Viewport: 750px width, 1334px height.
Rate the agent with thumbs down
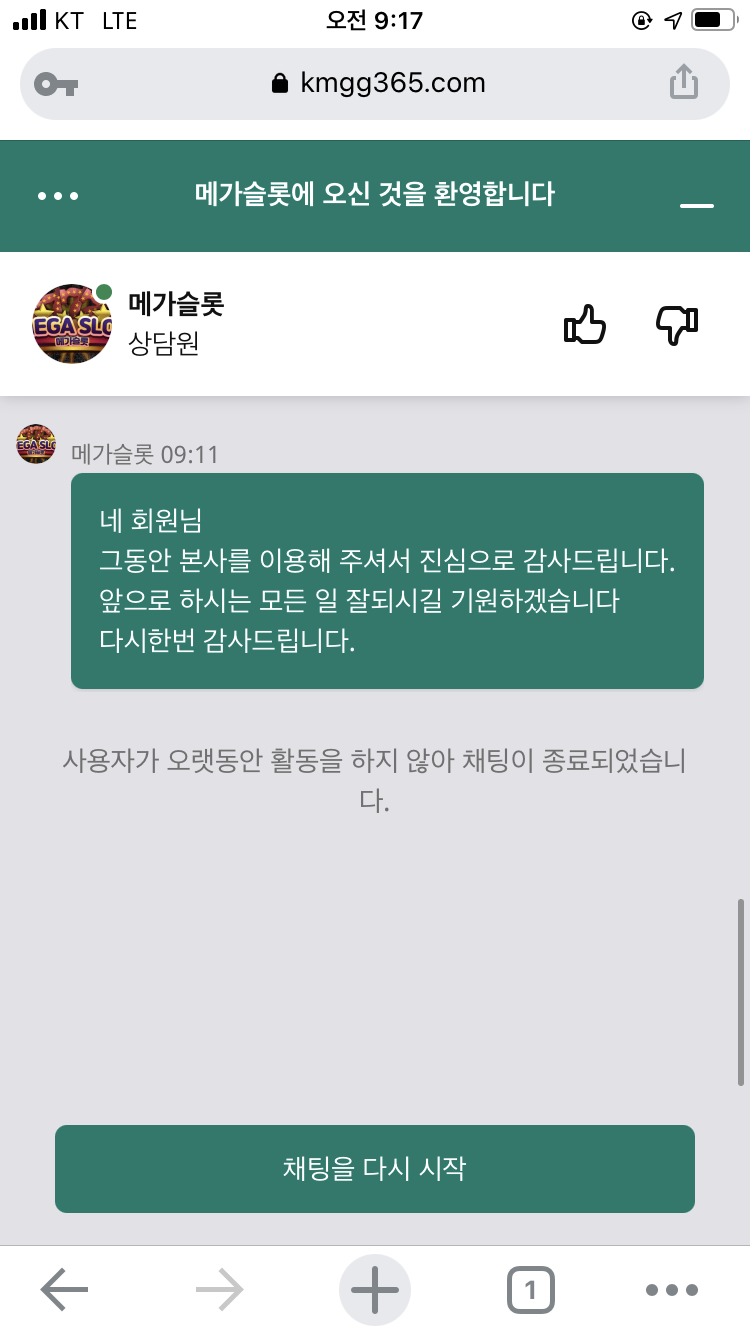coord(676,325)
